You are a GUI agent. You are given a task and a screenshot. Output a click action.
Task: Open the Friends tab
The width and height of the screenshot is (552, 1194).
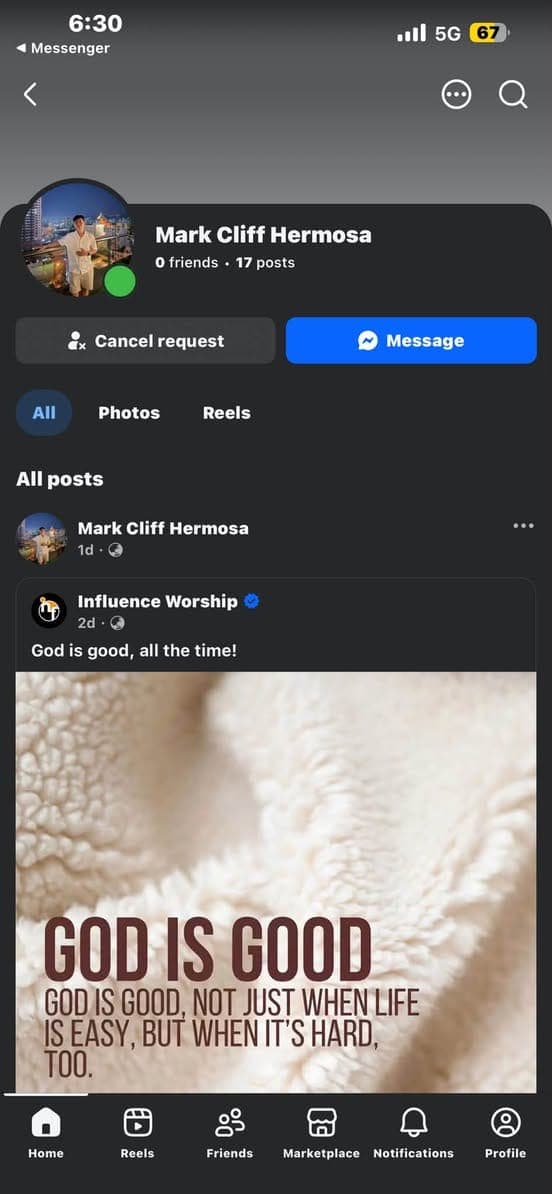click(229, 1133)
